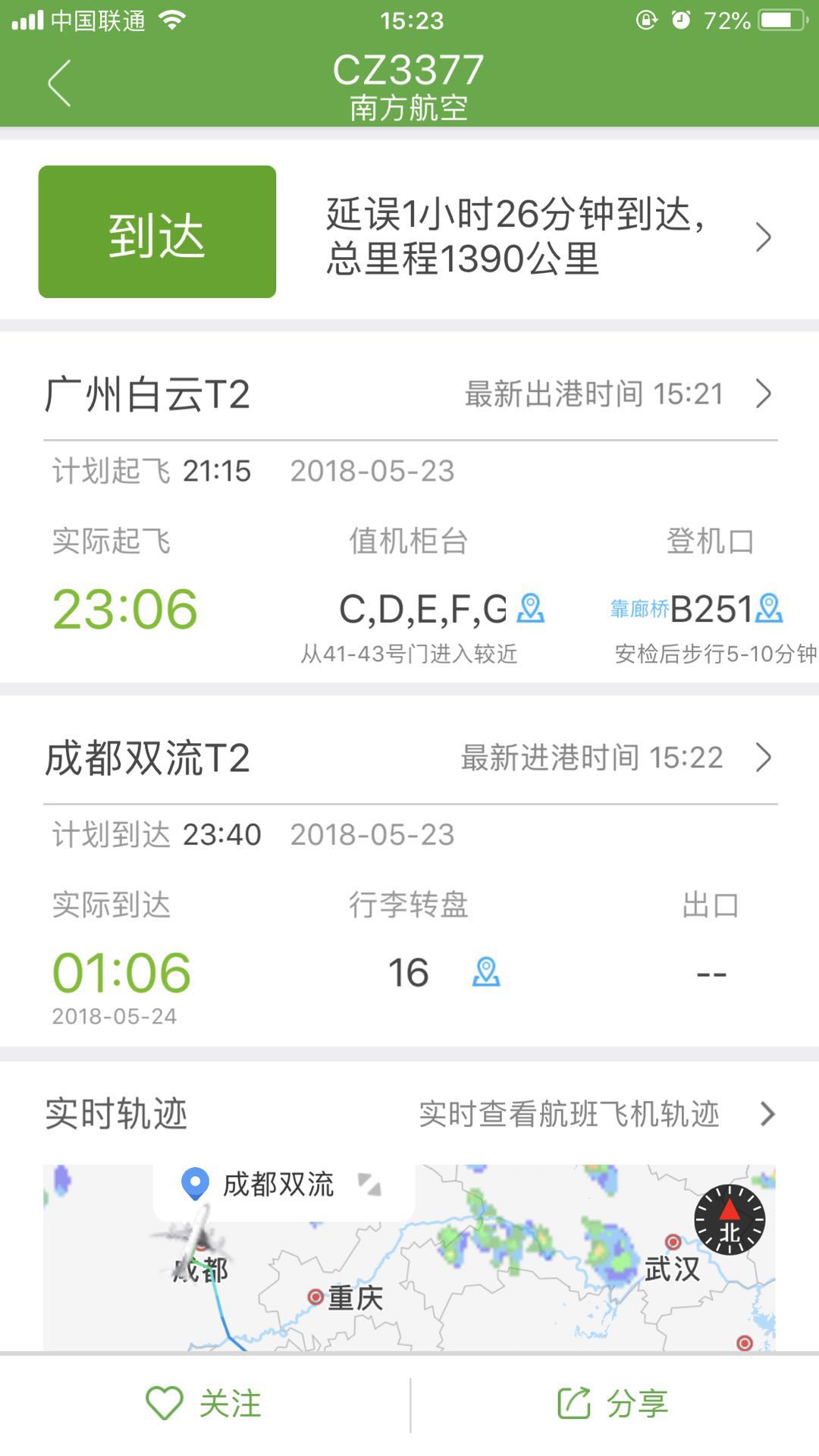View latest arrival times for 成都双流T2
The image size is (819, 1456).
tap(616, 758)
